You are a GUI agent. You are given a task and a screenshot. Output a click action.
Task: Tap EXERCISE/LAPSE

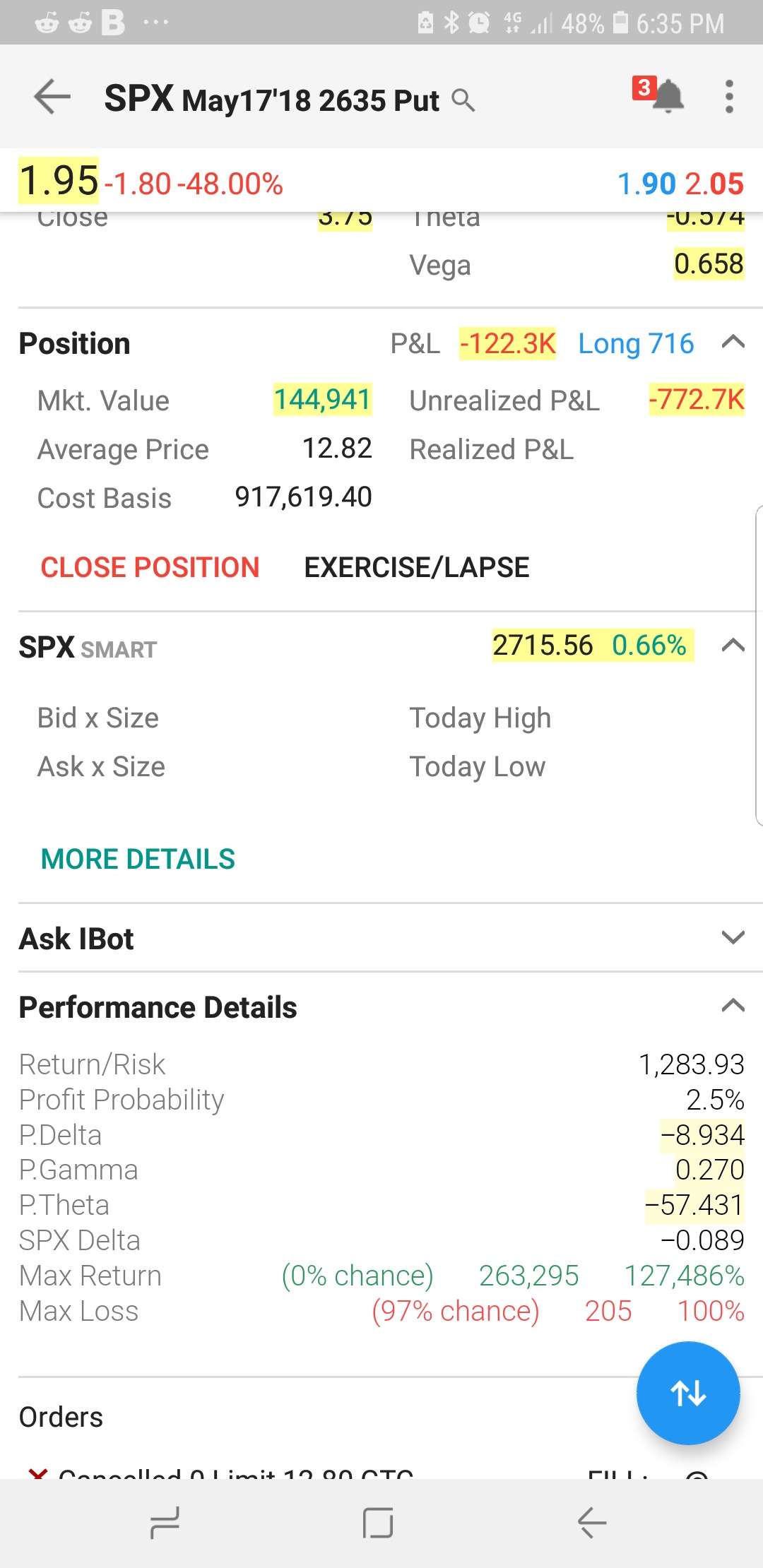[417, 567]
